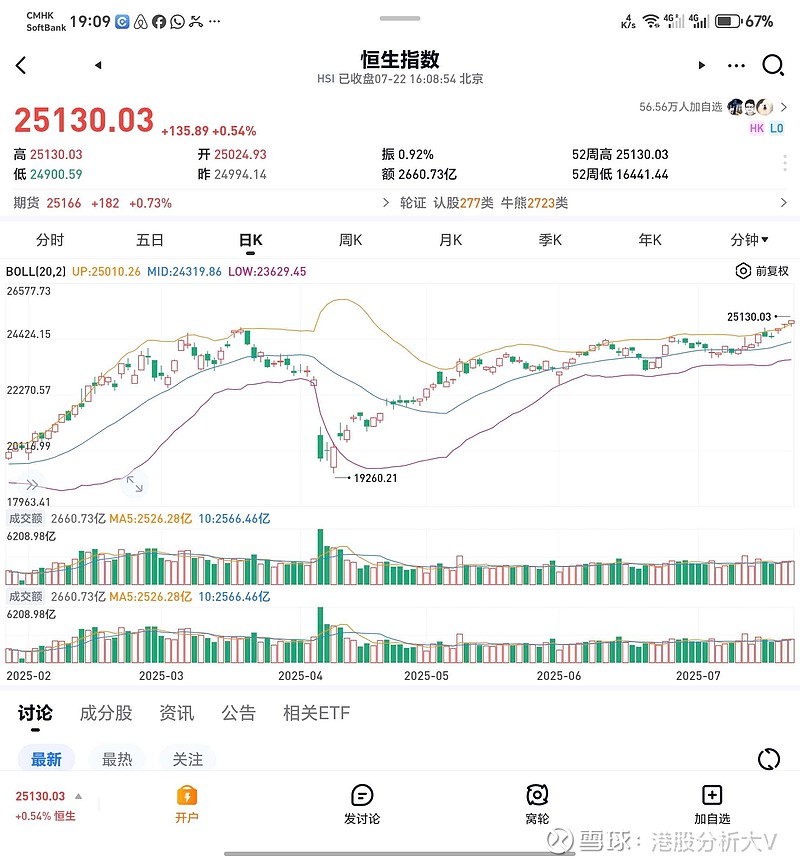
Task: Open the three-dot overflow menu
Action: pos(737,66)
